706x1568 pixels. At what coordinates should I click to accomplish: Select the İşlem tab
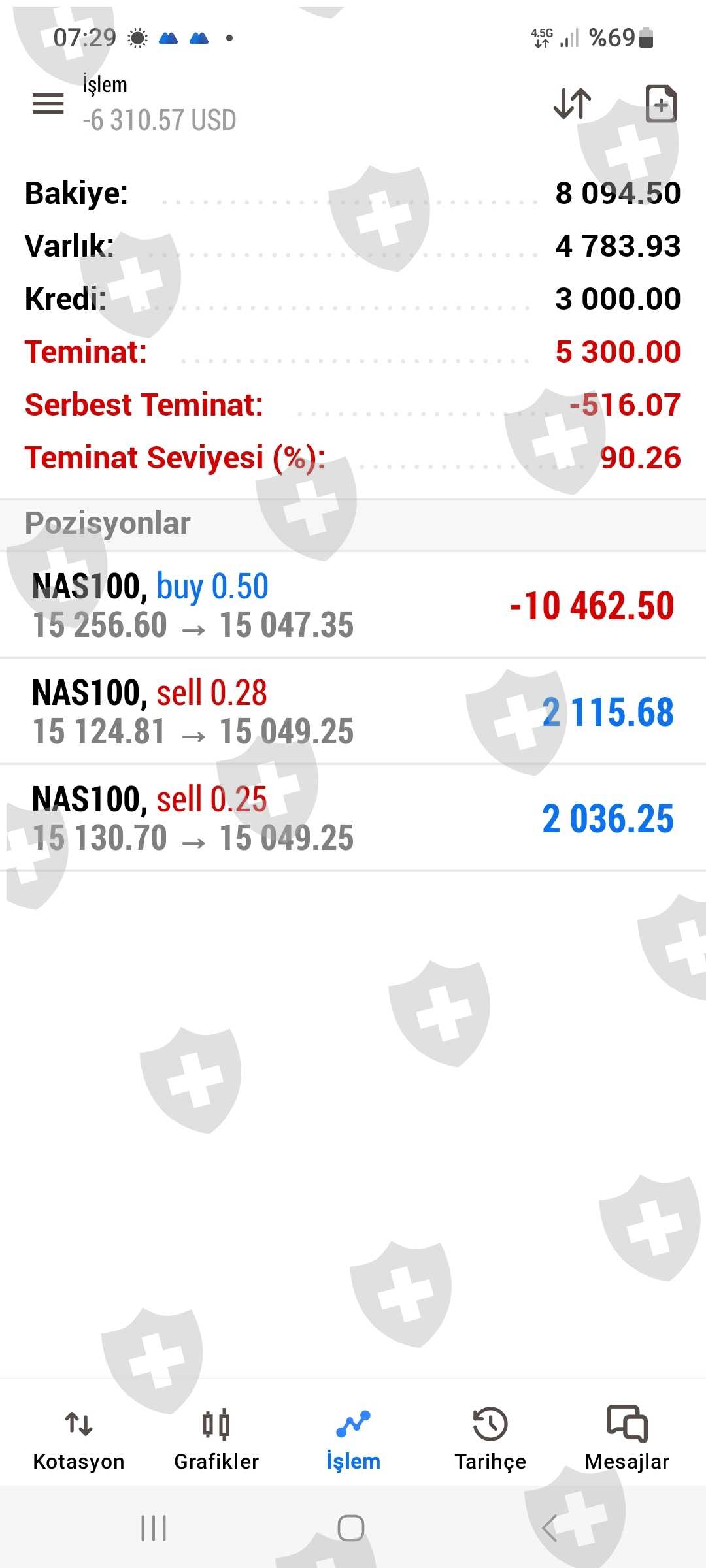pyautogui.click(x=353, y=1437)
